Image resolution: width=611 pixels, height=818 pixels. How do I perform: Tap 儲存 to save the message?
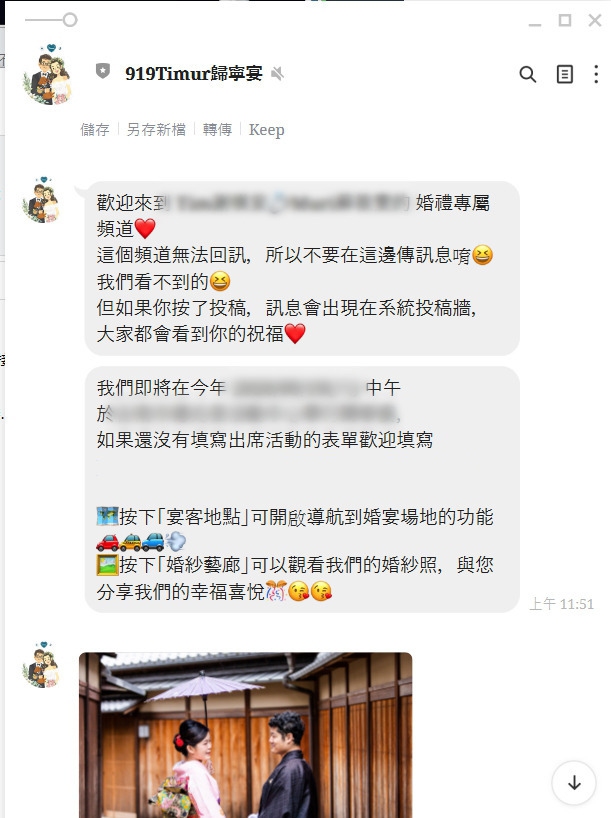tap(95, 130)
